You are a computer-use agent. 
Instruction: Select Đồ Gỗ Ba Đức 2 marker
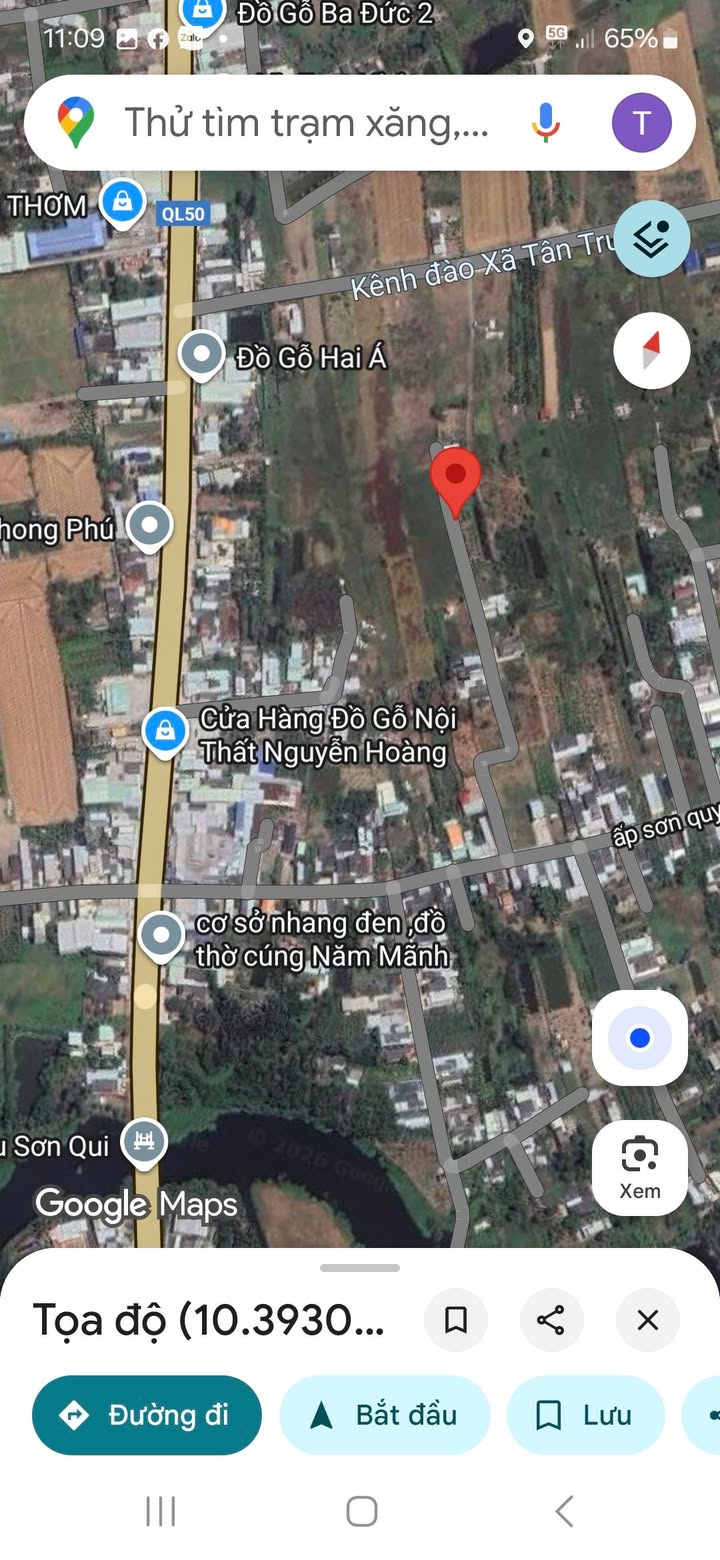[x=202, y=12]
